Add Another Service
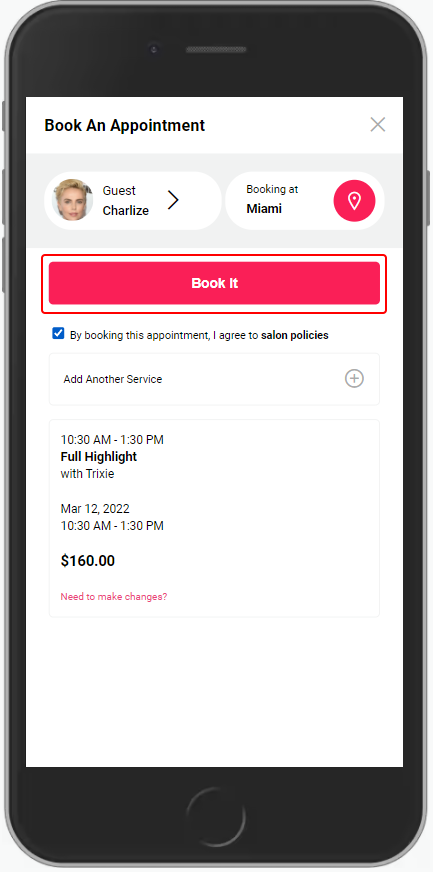This screenshot has width=433, height=872. 214,379
